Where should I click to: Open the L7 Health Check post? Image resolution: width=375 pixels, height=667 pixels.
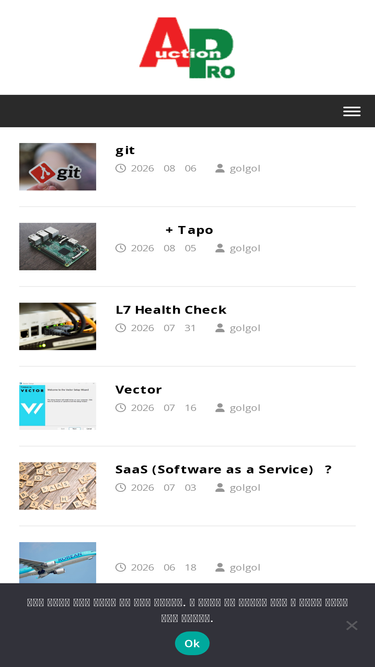(170, 310)
